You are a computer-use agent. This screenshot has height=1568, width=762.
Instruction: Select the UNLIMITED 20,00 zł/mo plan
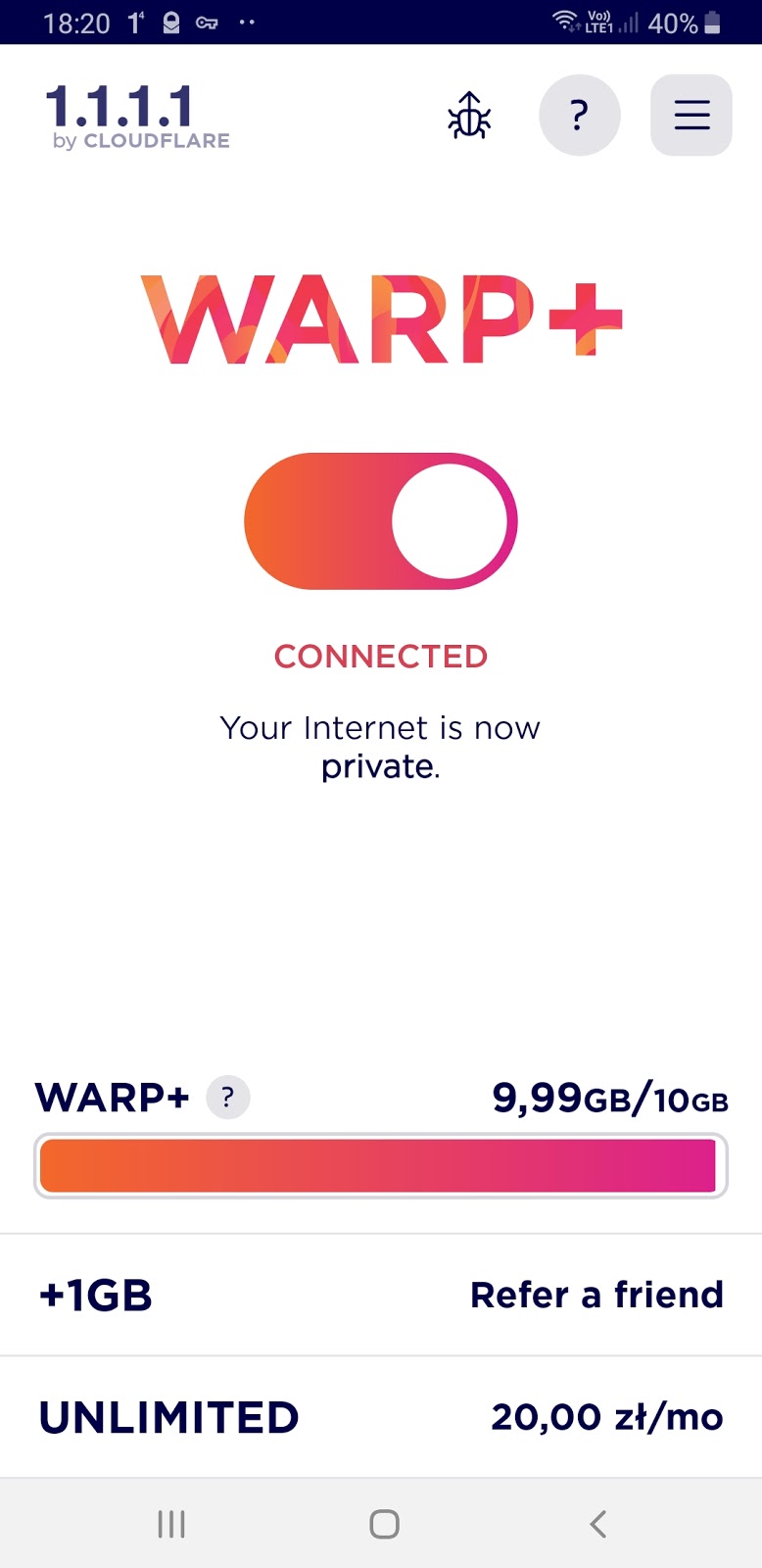coord(381,1417)
